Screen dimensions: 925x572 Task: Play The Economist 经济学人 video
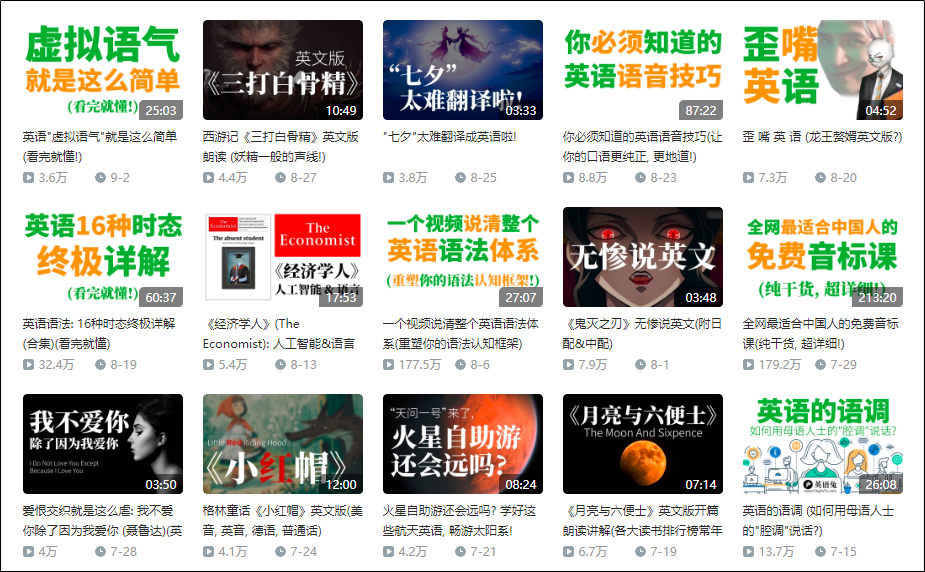pyautogui.click(x=283, y=257)
